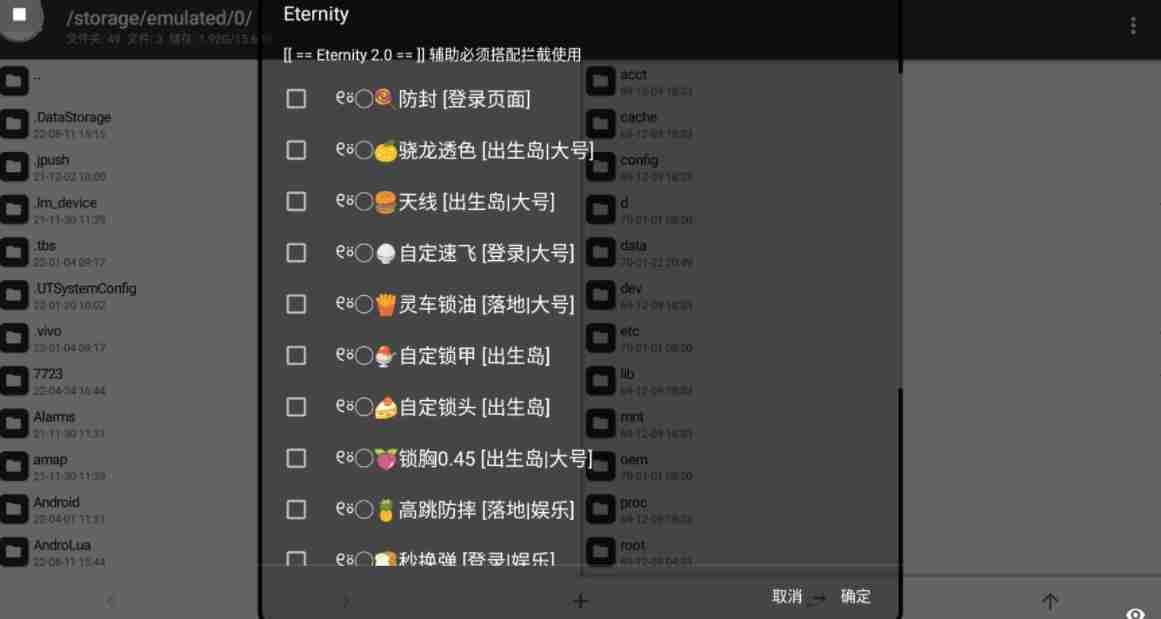Enable 高跳防摔 [落地|娱乐] checkbox
This screenshot has height=619, width=1161.
pos(296,510)
